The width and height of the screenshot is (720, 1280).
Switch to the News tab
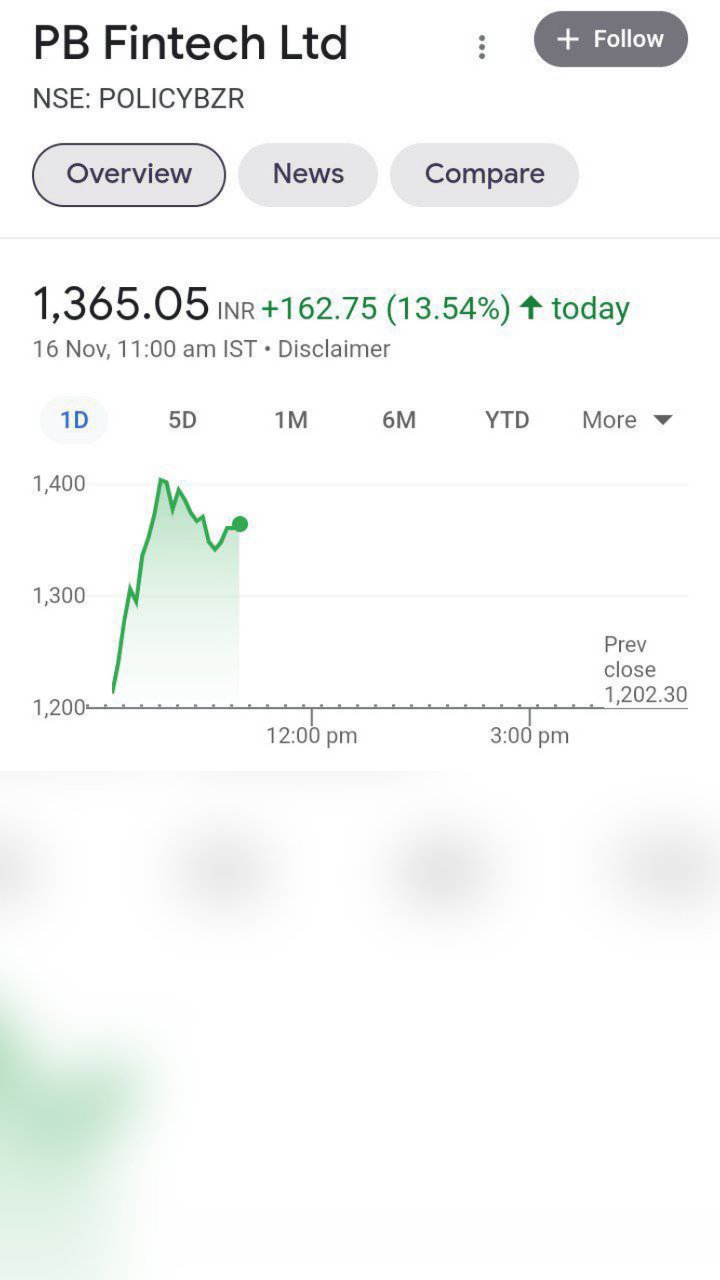coord(308,174)
